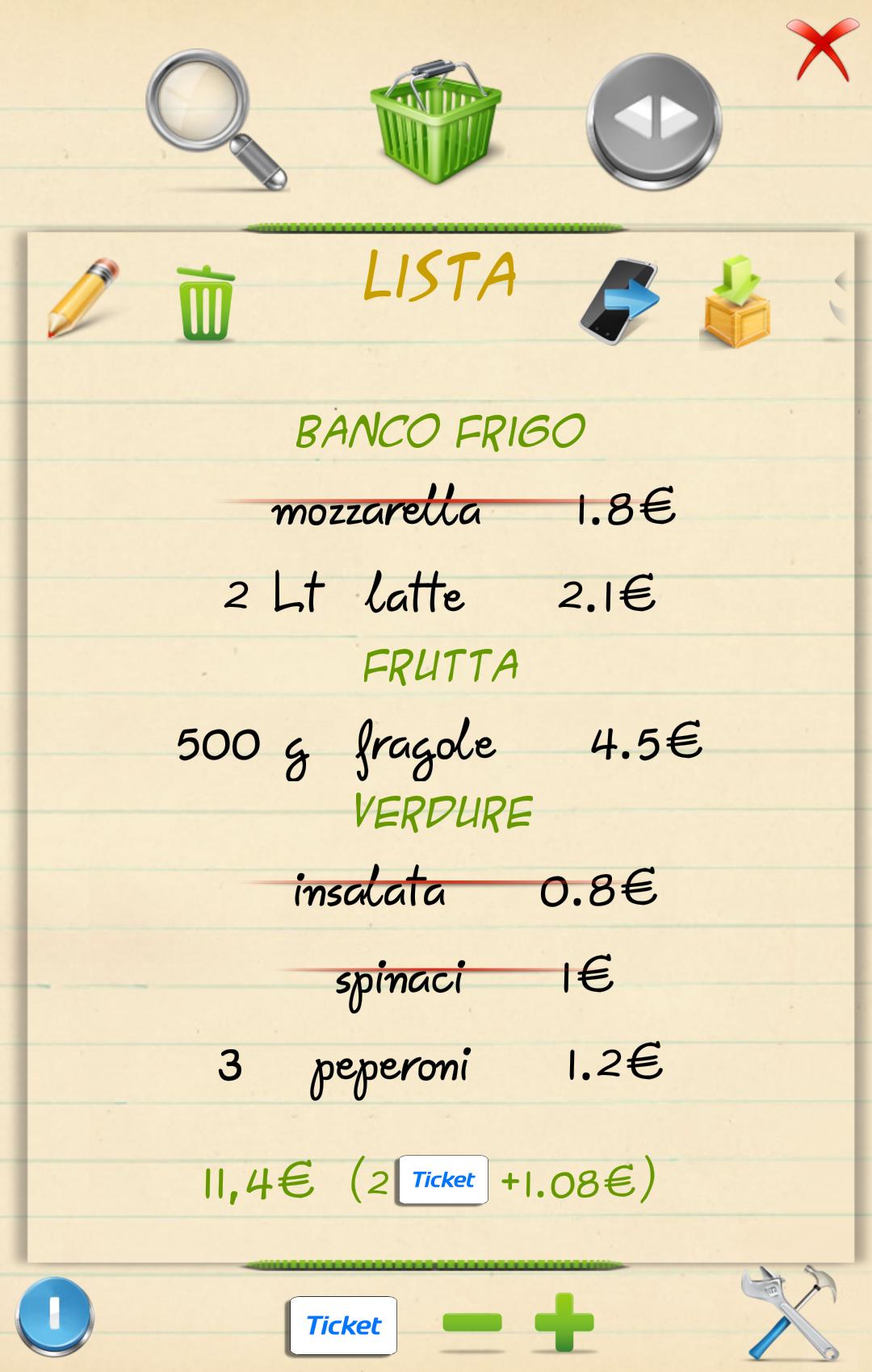Tap the blue round info button
The image size is (872, 1372).
tap(54, 1316)
